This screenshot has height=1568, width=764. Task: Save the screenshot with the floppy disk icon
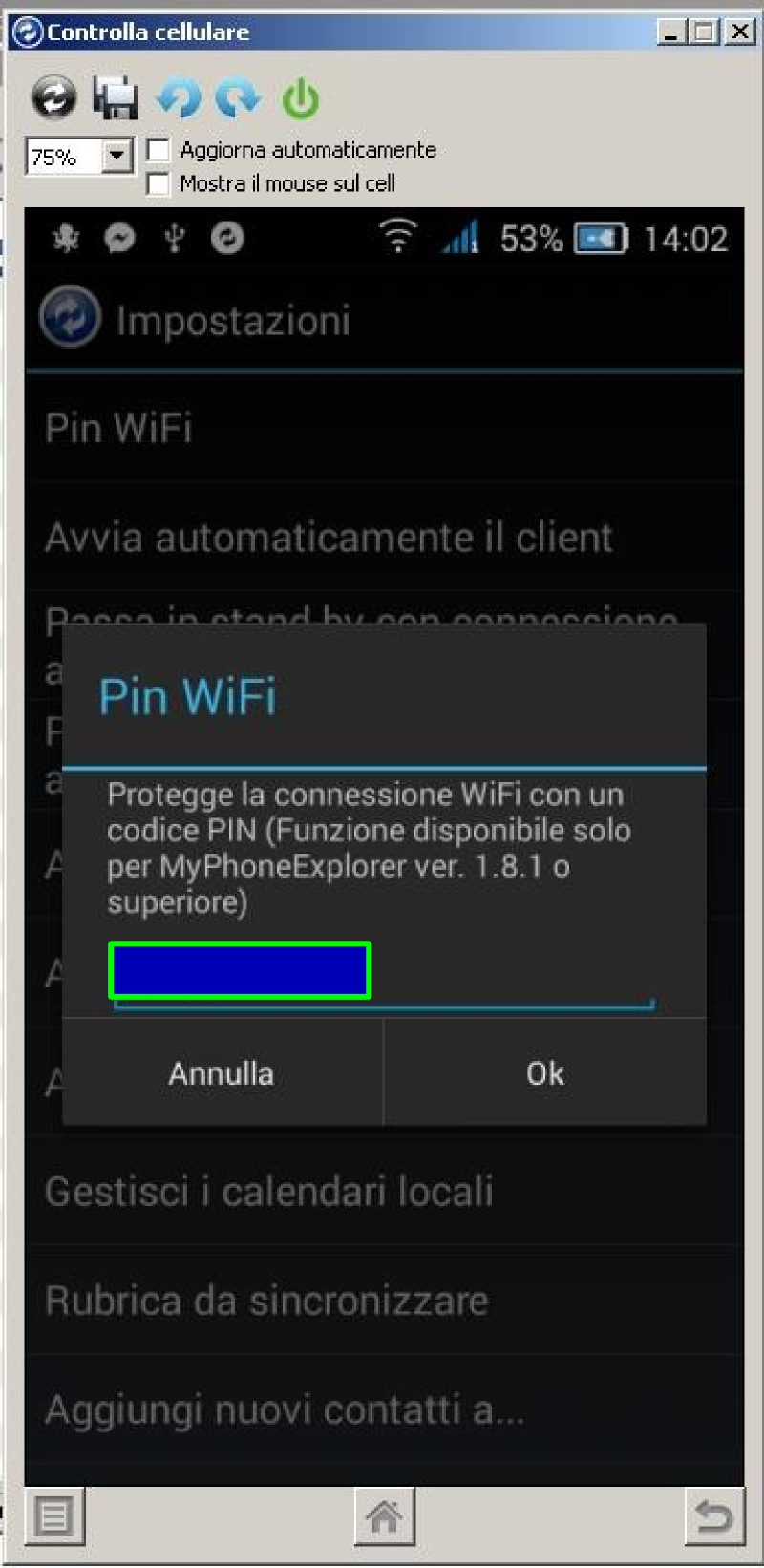point(116,97)
